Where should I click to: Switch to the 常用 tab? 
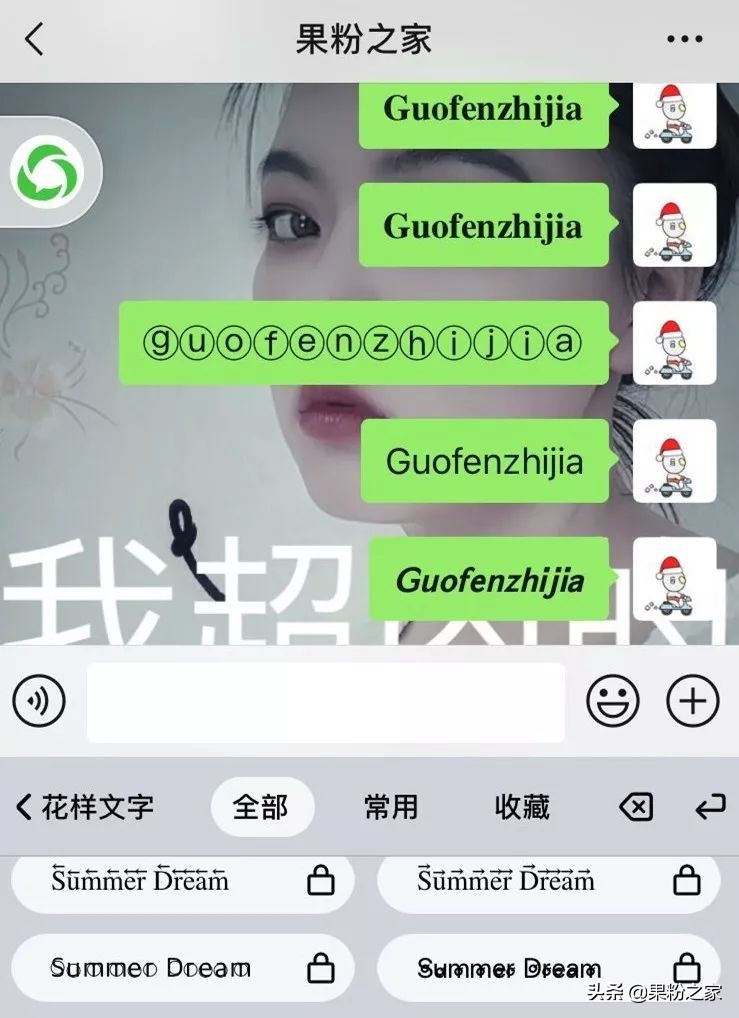coord(392,806)
